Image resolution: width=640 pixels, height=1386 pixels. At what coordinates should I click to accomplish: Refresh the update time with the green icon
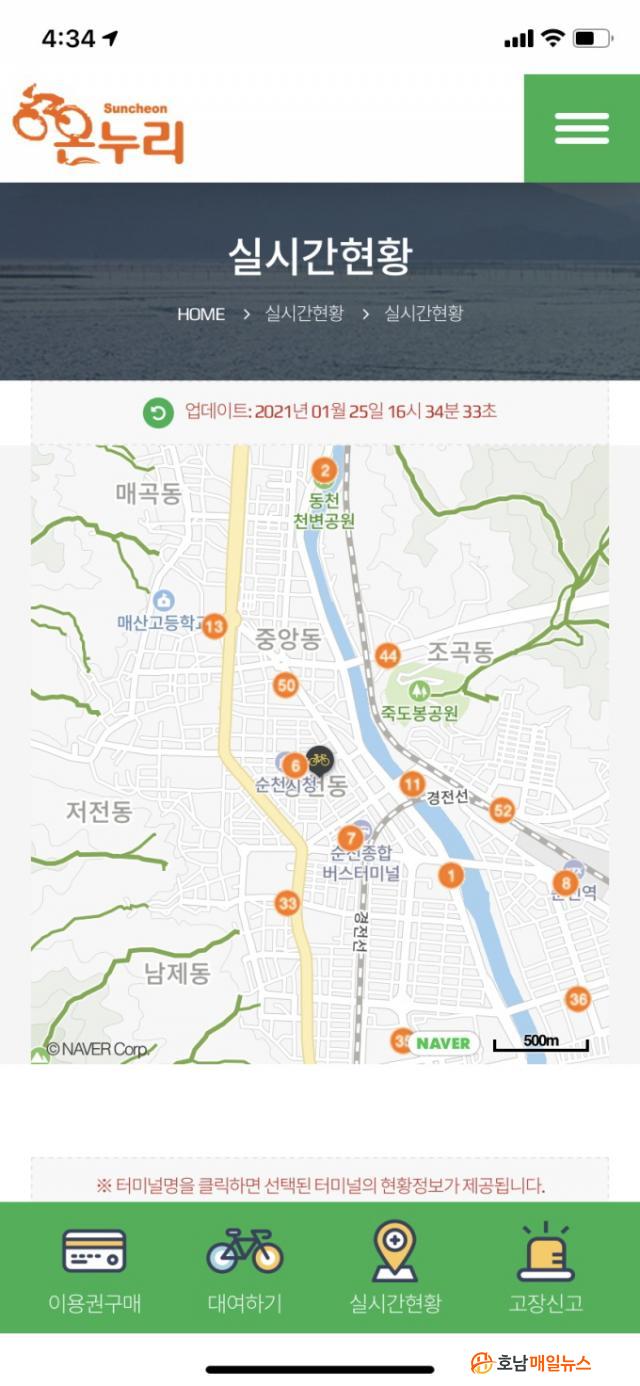tap(158, 412)
